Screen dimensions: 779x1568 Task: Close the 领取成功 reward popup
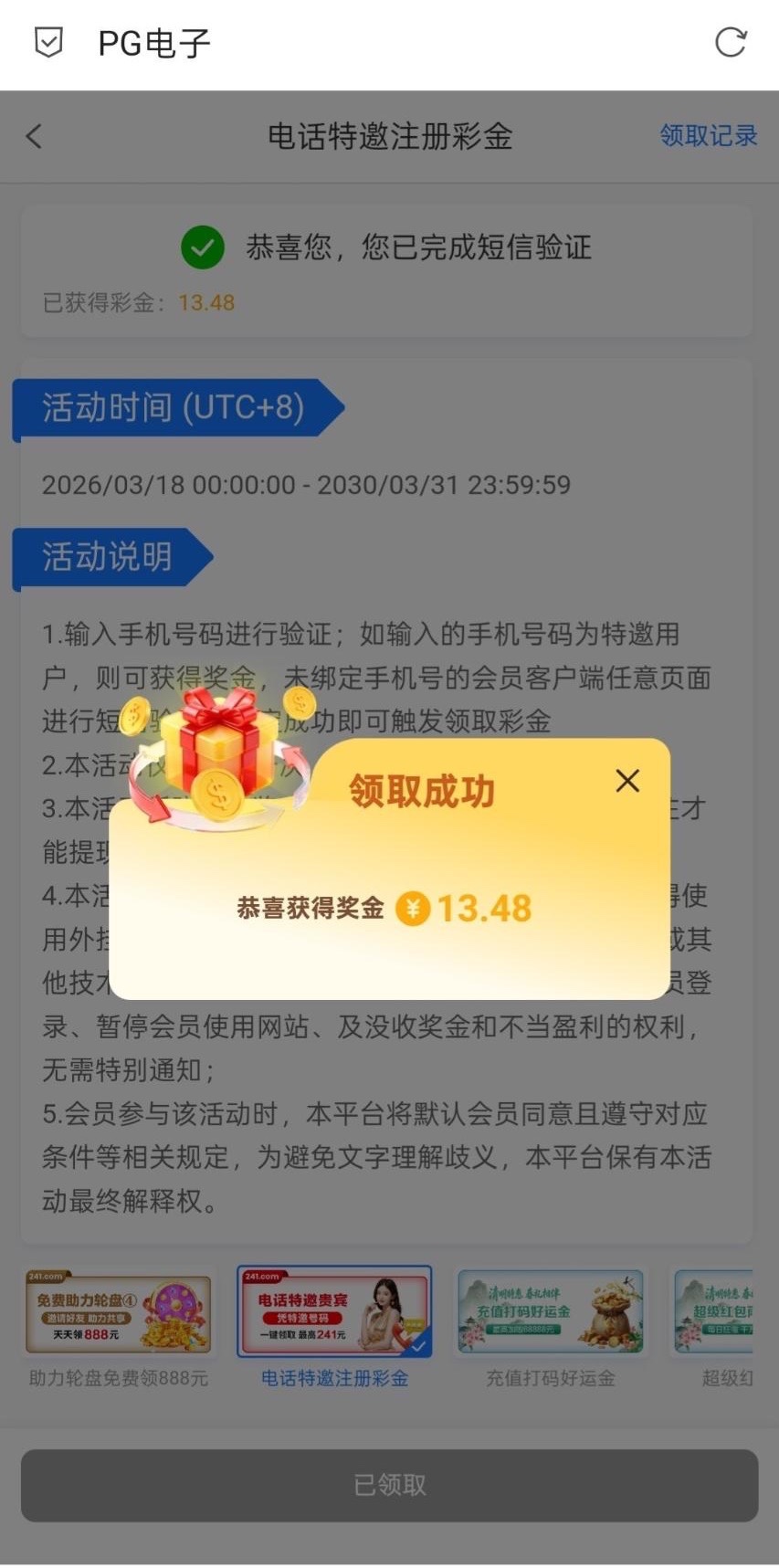pyautogui.click(x=627, y=781)
